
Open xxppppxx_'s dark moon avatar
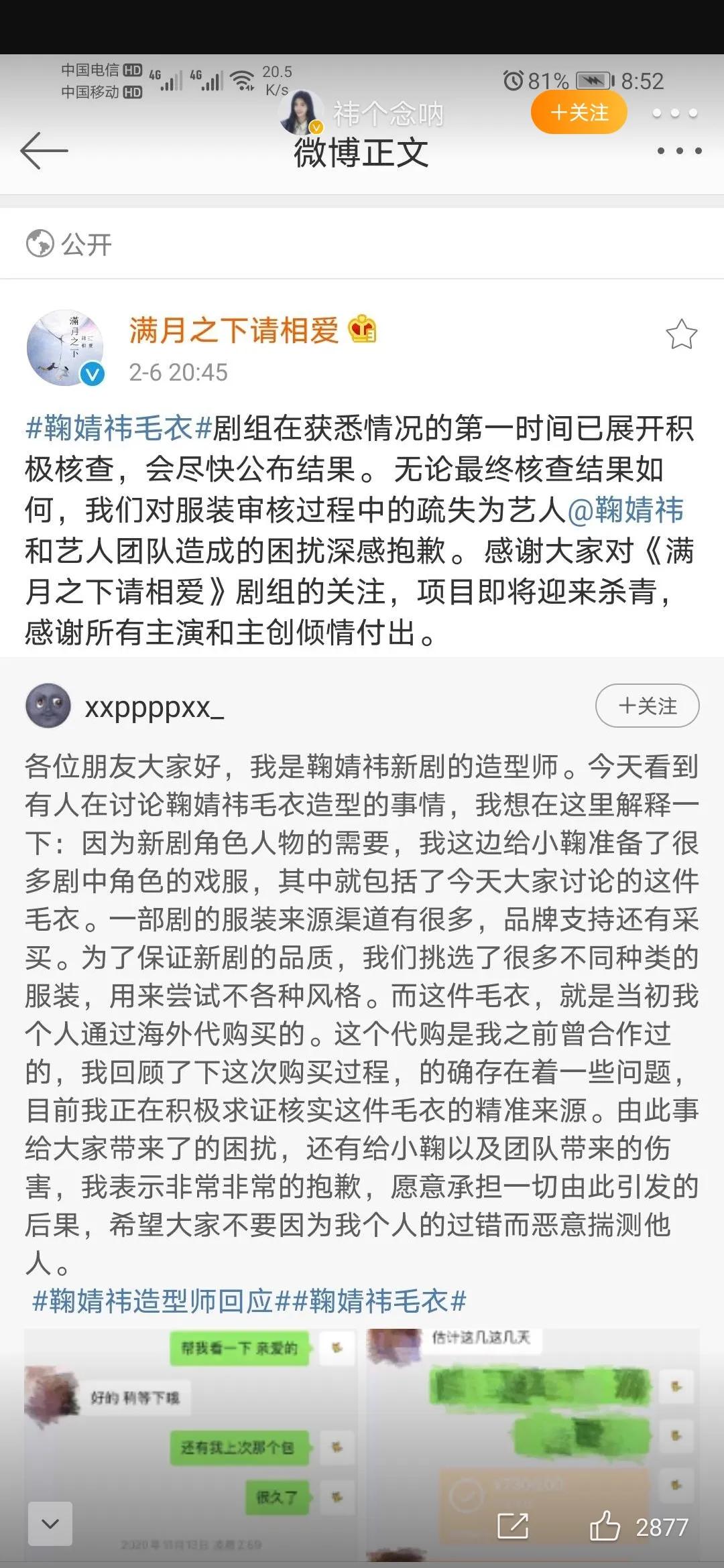(x=48, y=704)
